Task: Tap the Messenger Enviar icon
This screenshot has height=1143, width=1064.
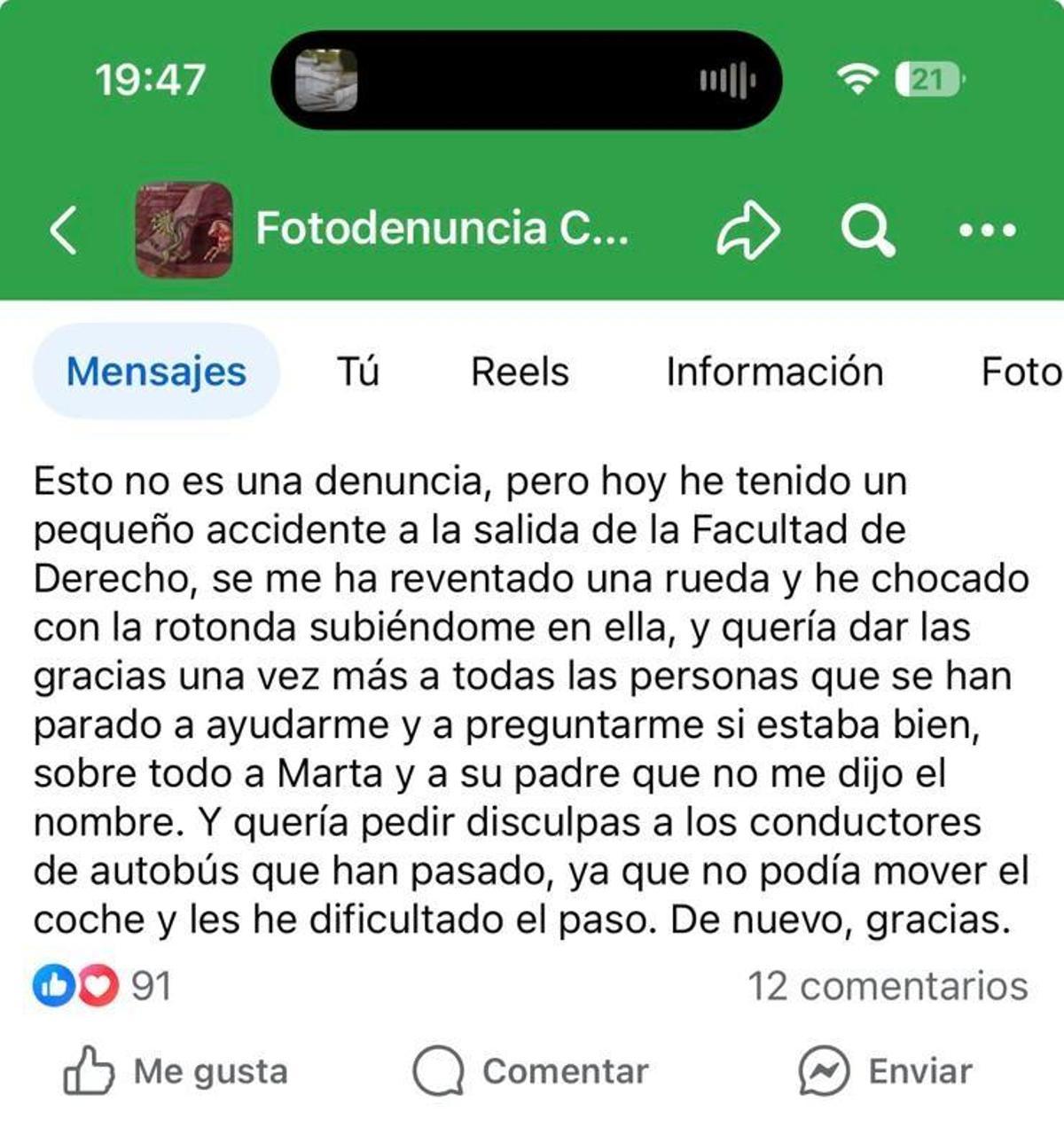Action: 825,1070
